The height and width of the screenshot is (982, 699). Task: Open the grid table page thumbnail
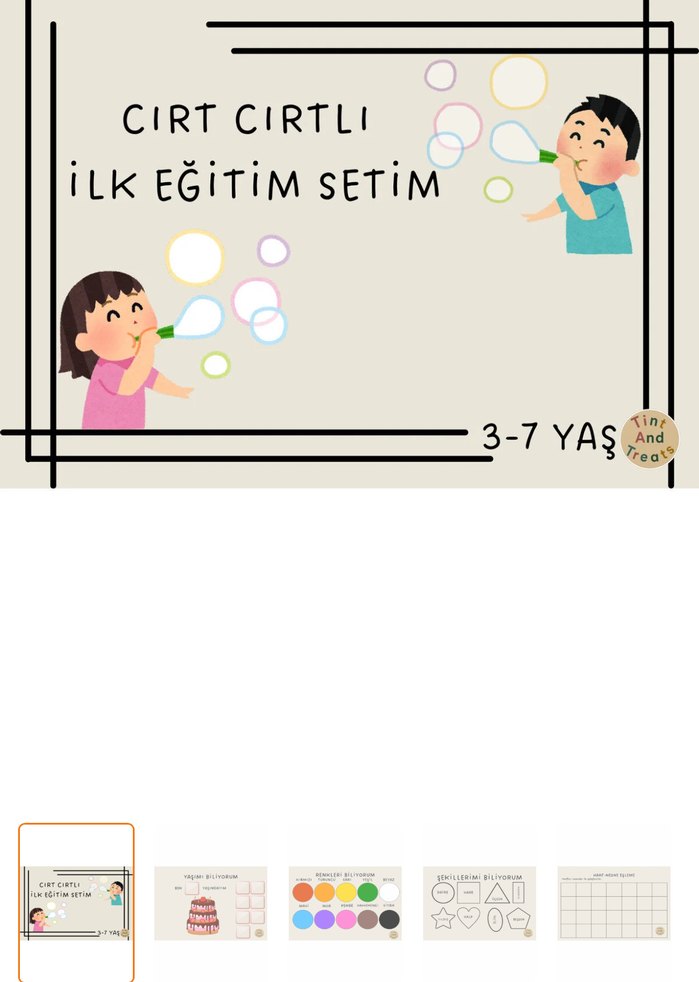(614, 903)
